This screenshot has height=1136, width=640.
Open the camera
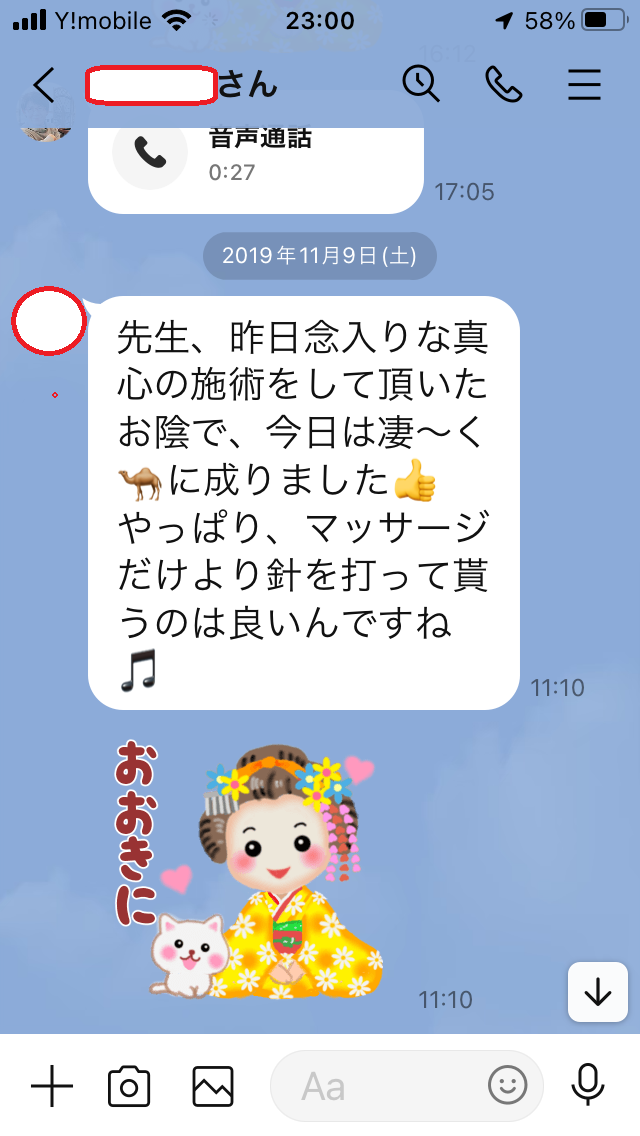[128, 1086]
